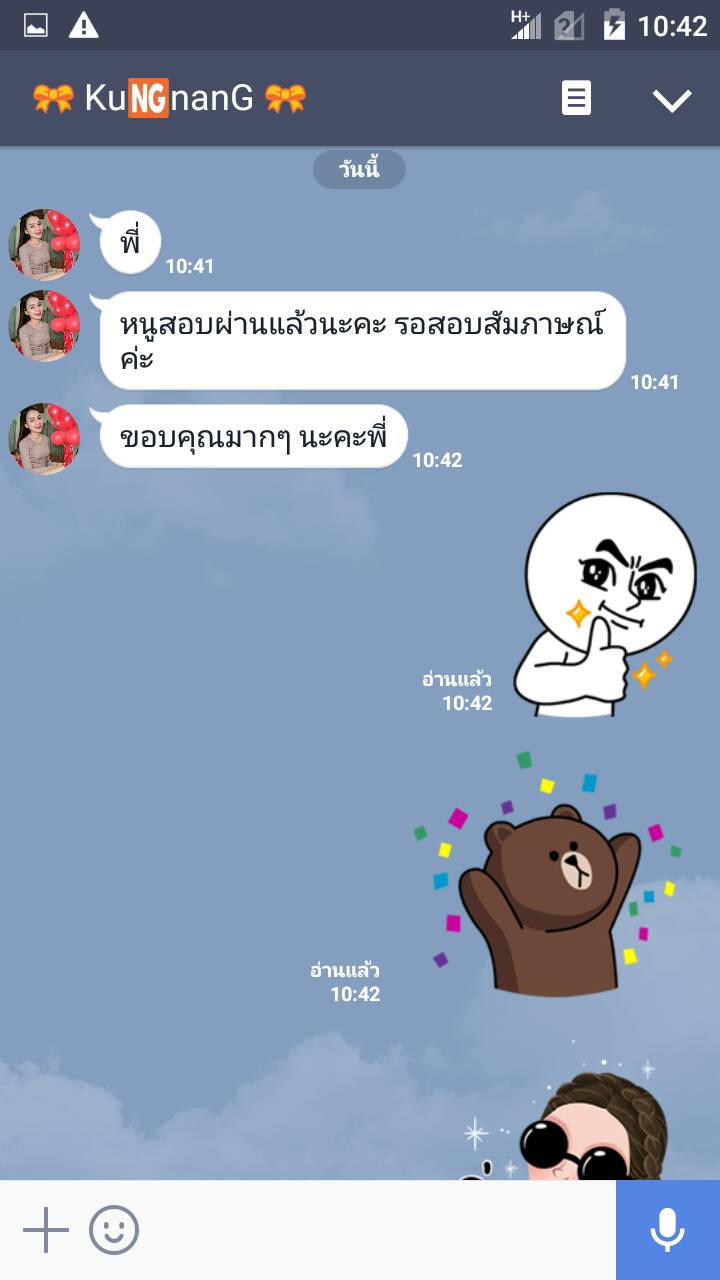720x1280 pixels.
Task: Expand the chat options dropdown arrow
Action: point(671,99)
